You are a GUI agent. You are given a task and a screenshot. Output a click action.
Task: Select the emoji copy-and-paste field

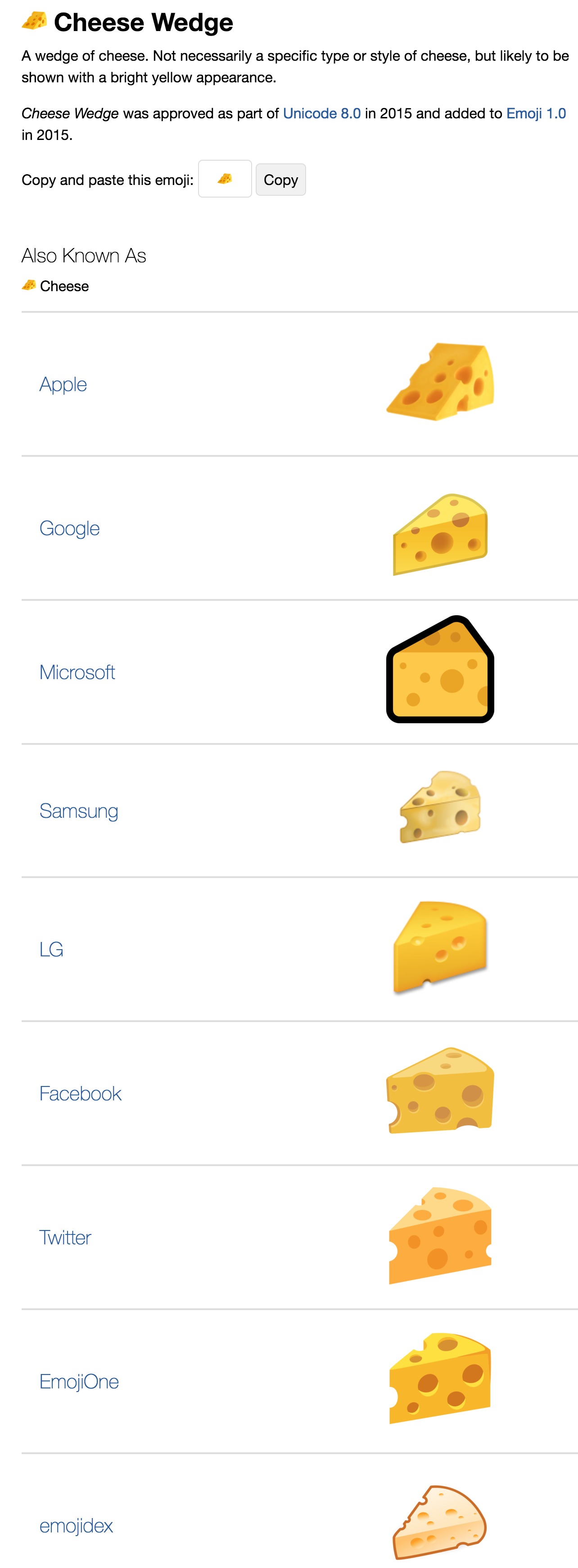coord(225,179)
